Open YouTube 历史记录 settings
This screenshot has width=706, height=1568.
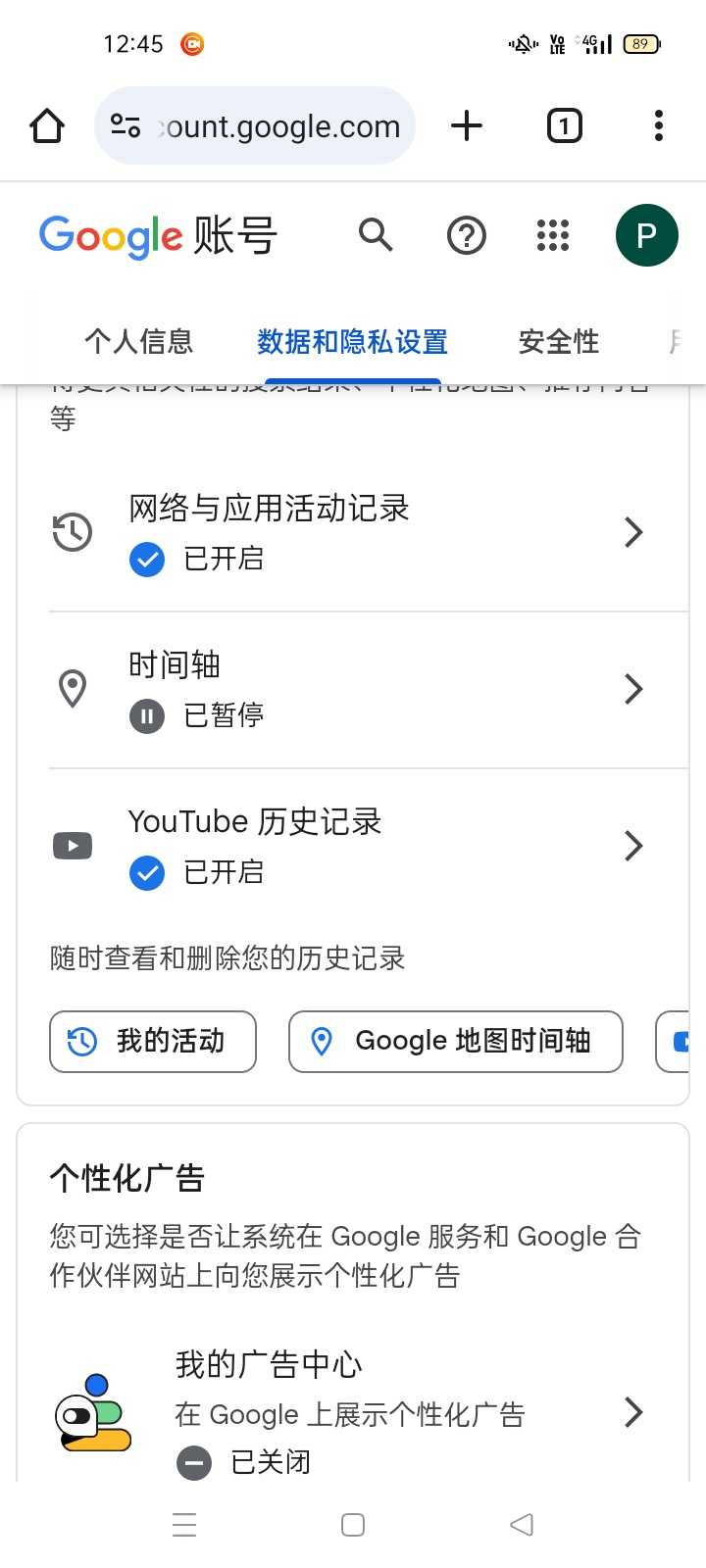pyautogui.click(x=353, y=846)
